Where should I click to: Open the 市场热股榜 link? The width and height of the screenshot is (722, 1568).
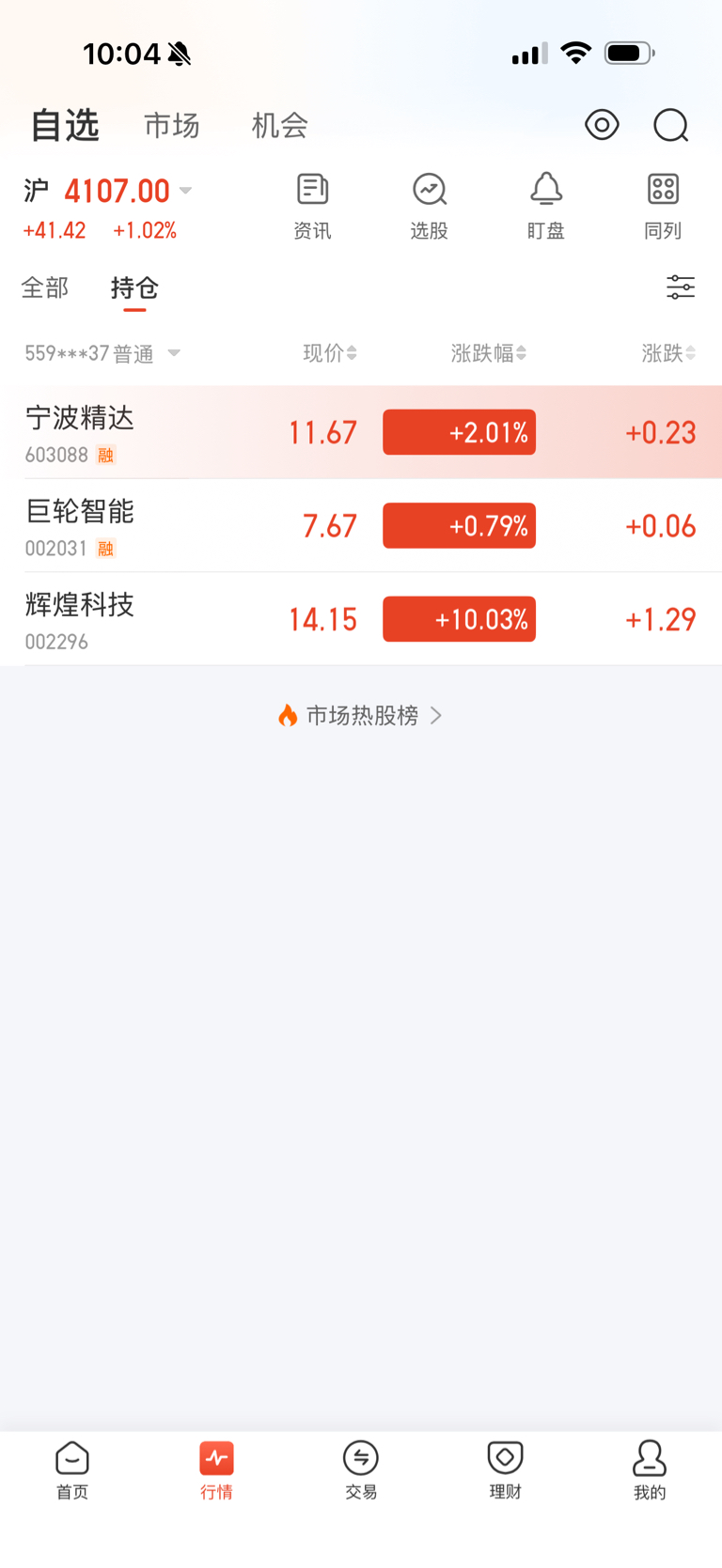361,716
